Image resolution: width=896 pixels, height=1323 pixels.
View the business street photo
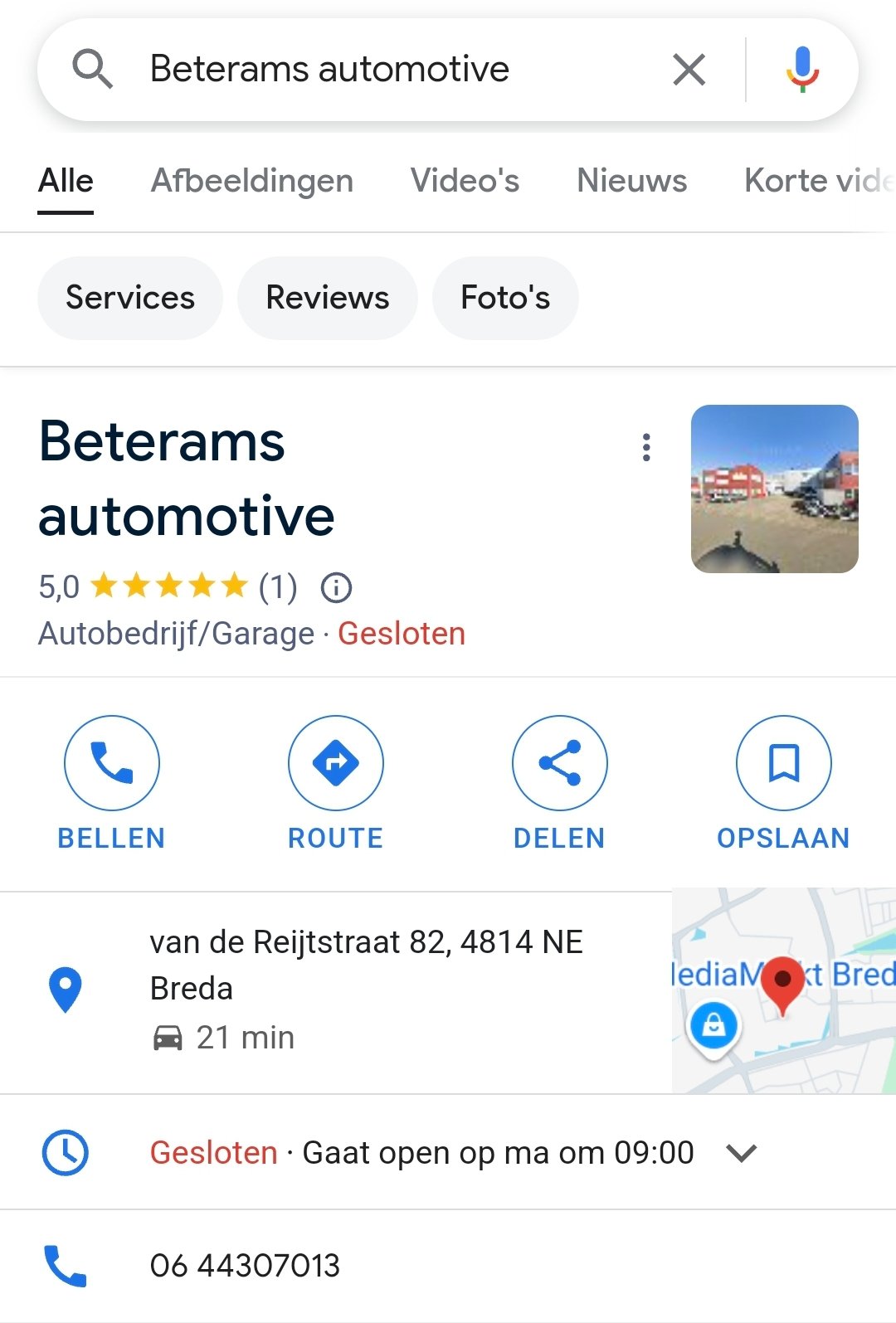click(x=774, y=489)
